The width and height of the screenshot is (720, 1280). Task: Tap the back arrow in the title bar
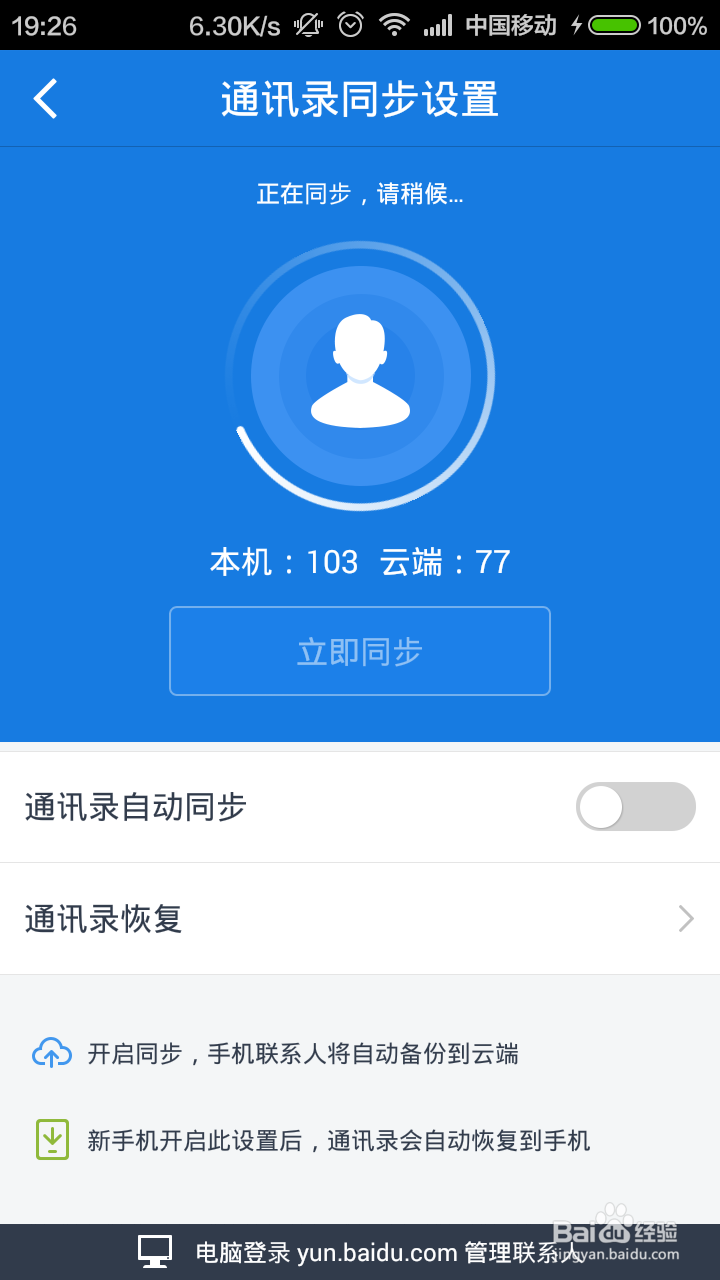(x=44, y=97)
